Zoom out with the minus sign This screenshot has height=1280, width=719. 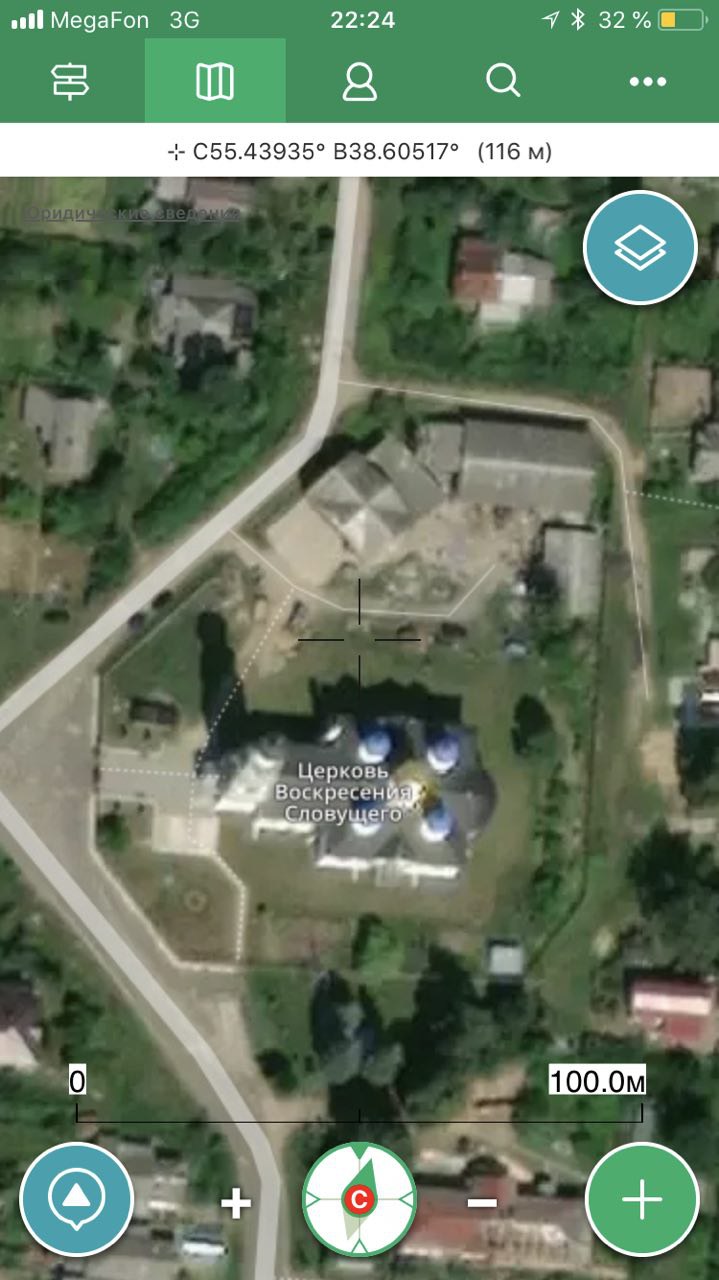click(482, 1201)
